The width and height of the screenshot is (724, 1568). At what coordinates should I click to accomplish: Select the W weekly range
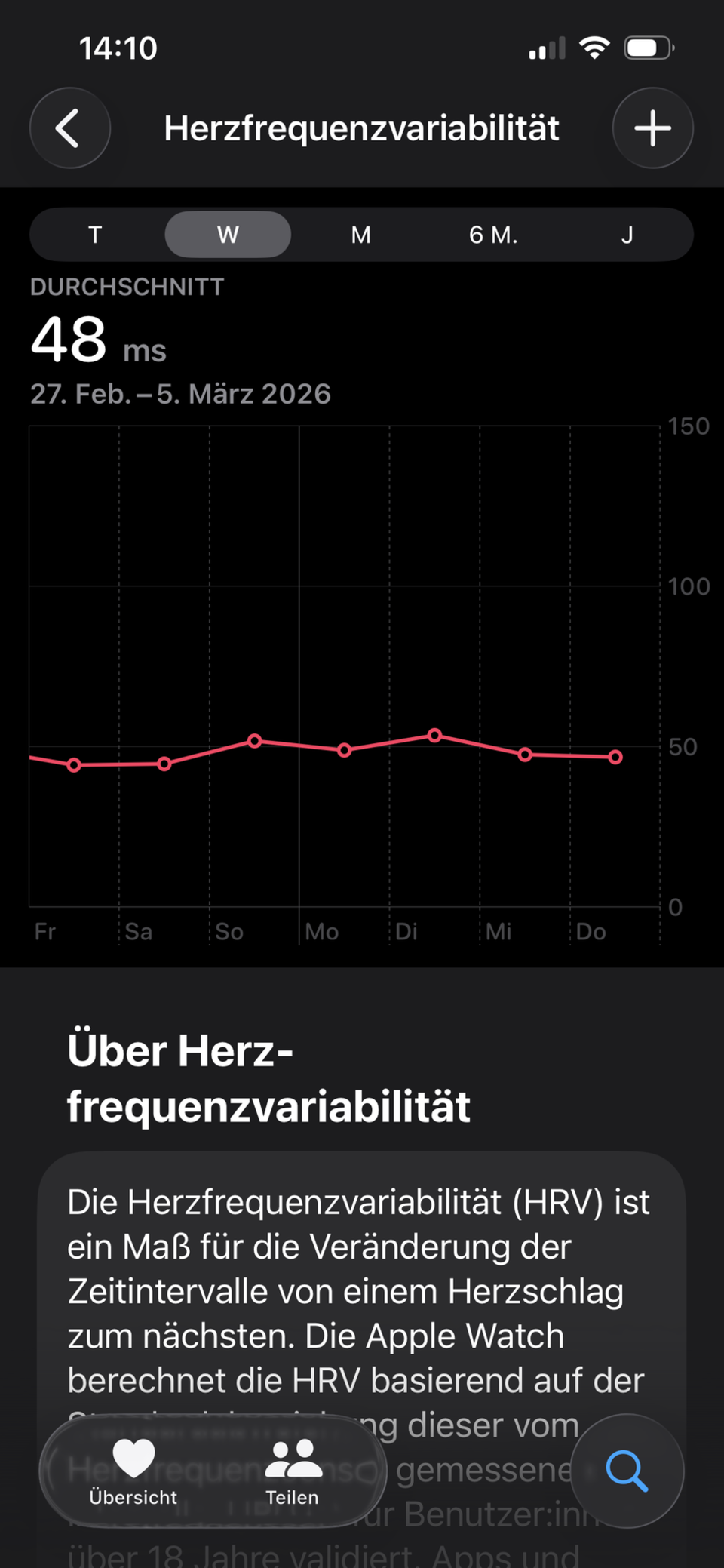tap(227, 235)
